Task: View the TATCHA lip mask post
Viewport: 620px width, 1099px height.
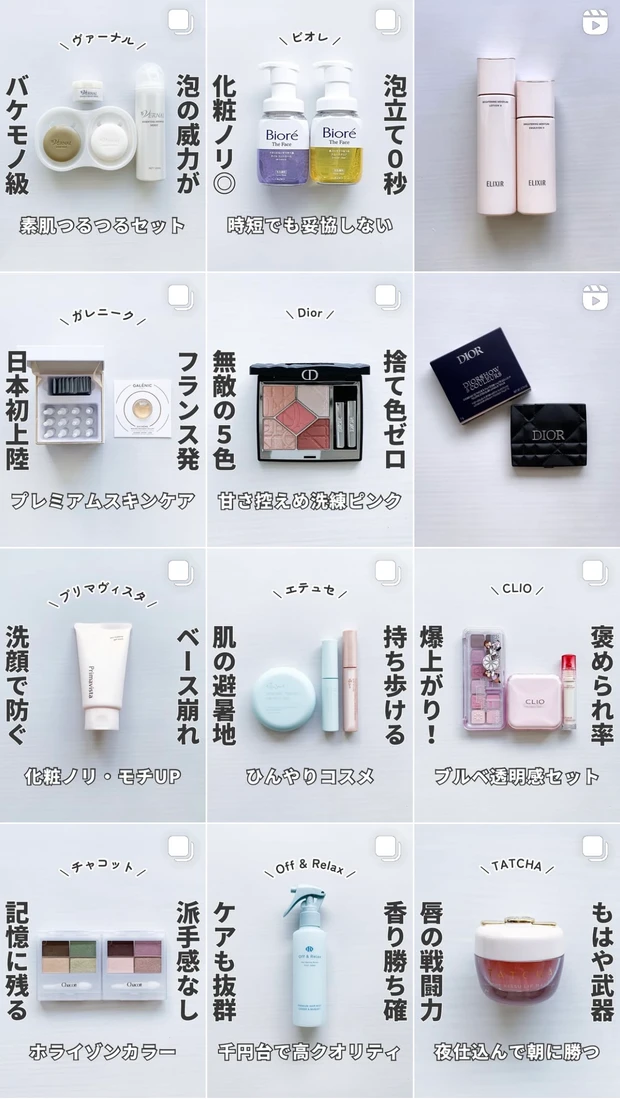Action: pyautogui.click(x=517, y=960)
